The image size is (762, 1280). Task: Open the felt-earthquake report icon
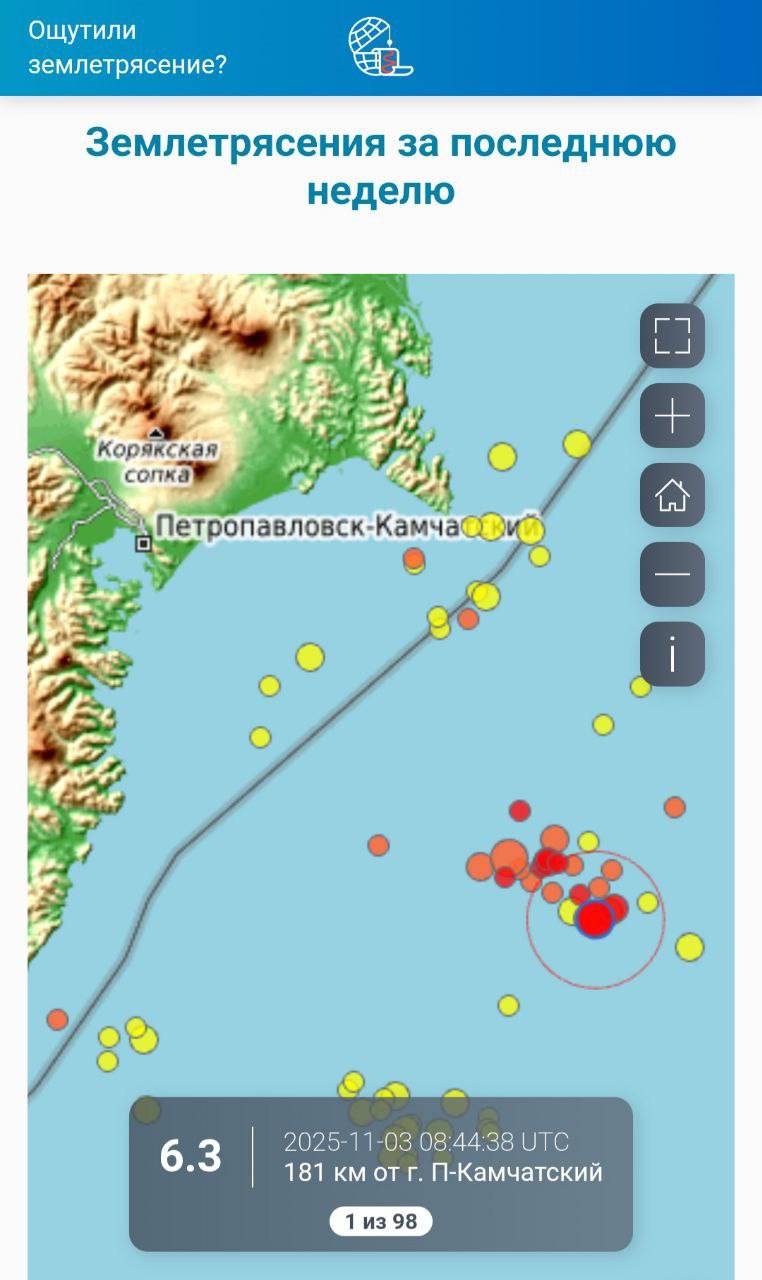click(x=380, y=48)
